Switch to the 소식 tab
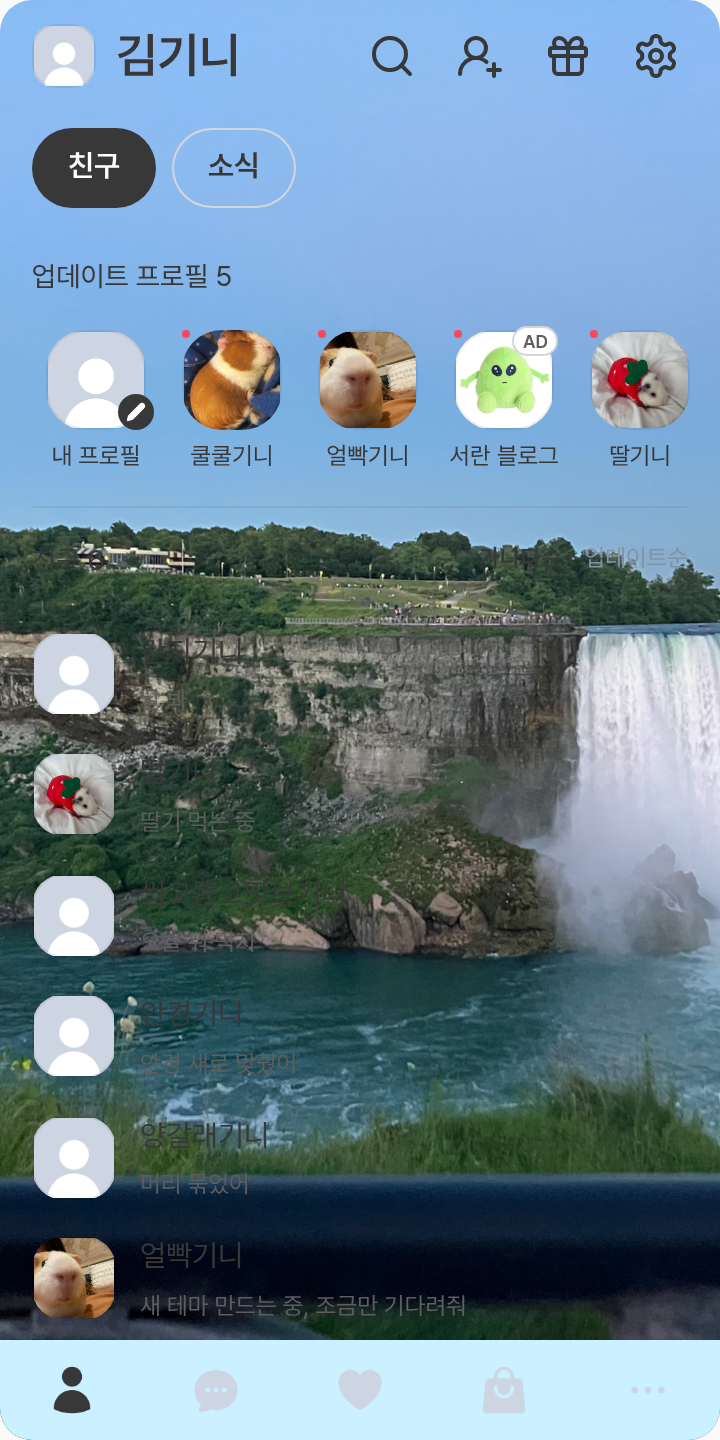Viewport: 720px width, 1440px height. (234, 167)
